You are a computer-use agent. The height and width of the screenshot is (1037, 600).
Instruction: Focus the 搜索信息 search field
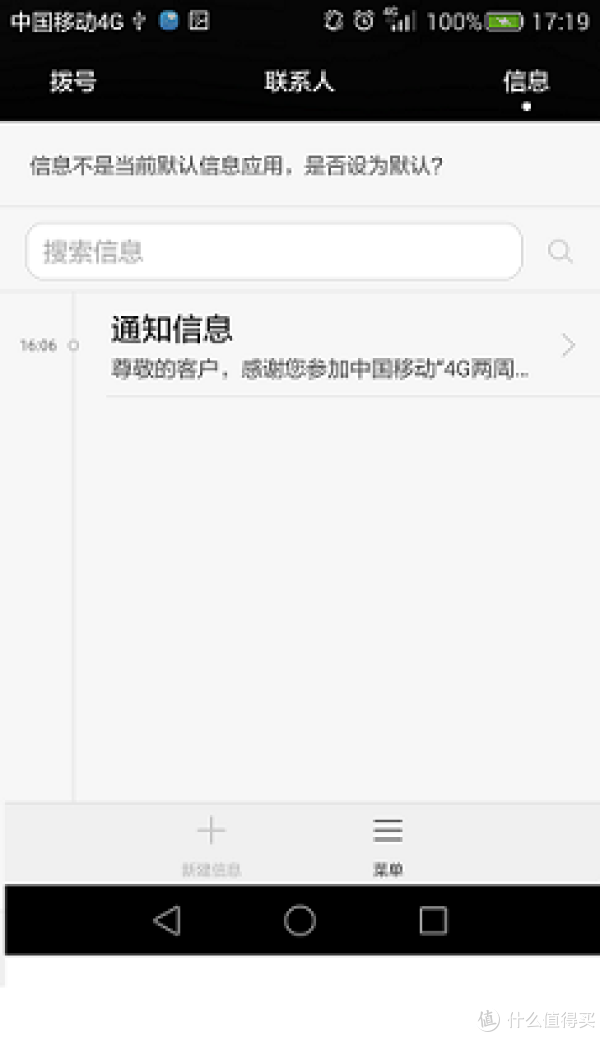pyautogui.click(x=274, y=251)
